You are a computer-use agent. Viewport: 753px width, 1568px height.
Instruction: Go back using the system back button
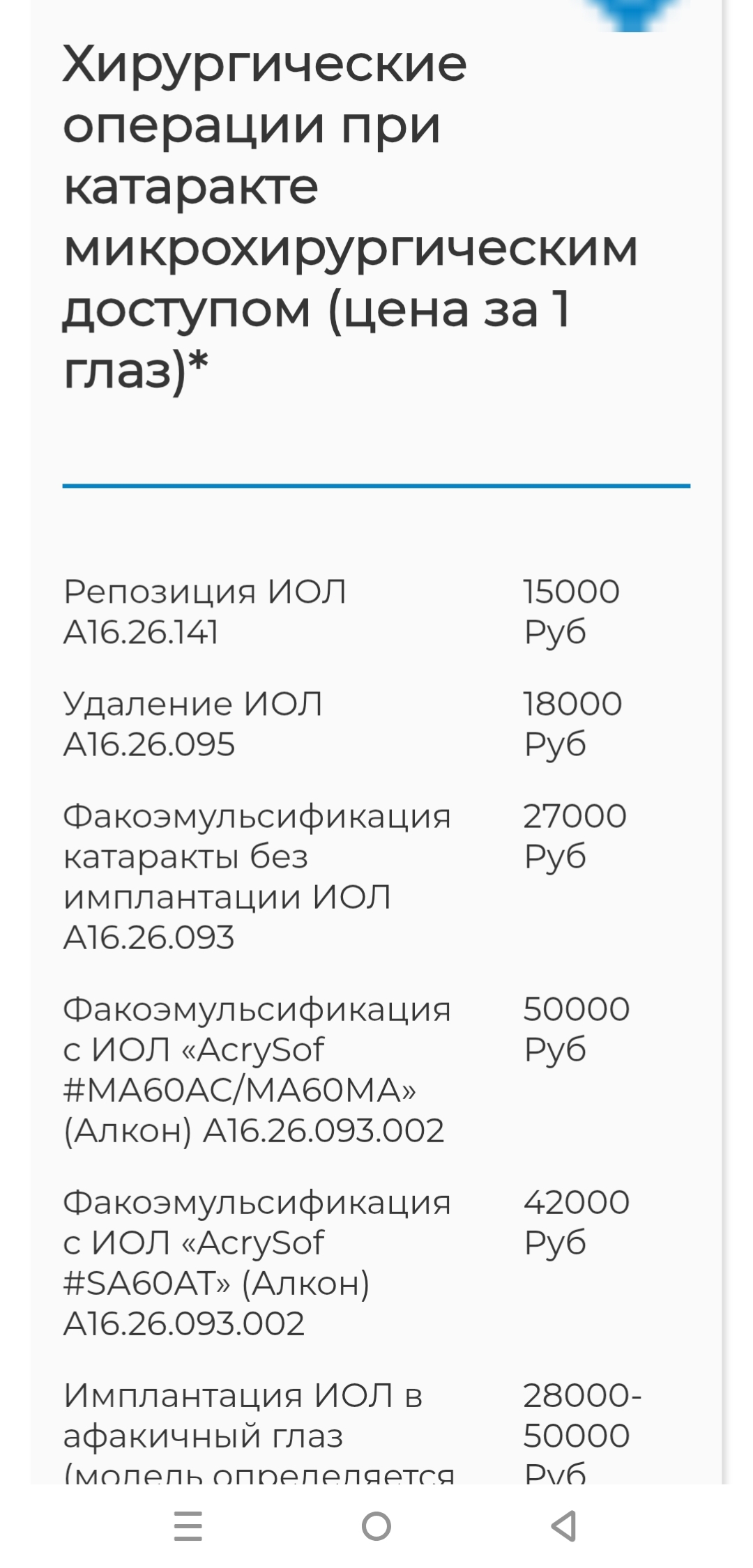coord(564,1526)
